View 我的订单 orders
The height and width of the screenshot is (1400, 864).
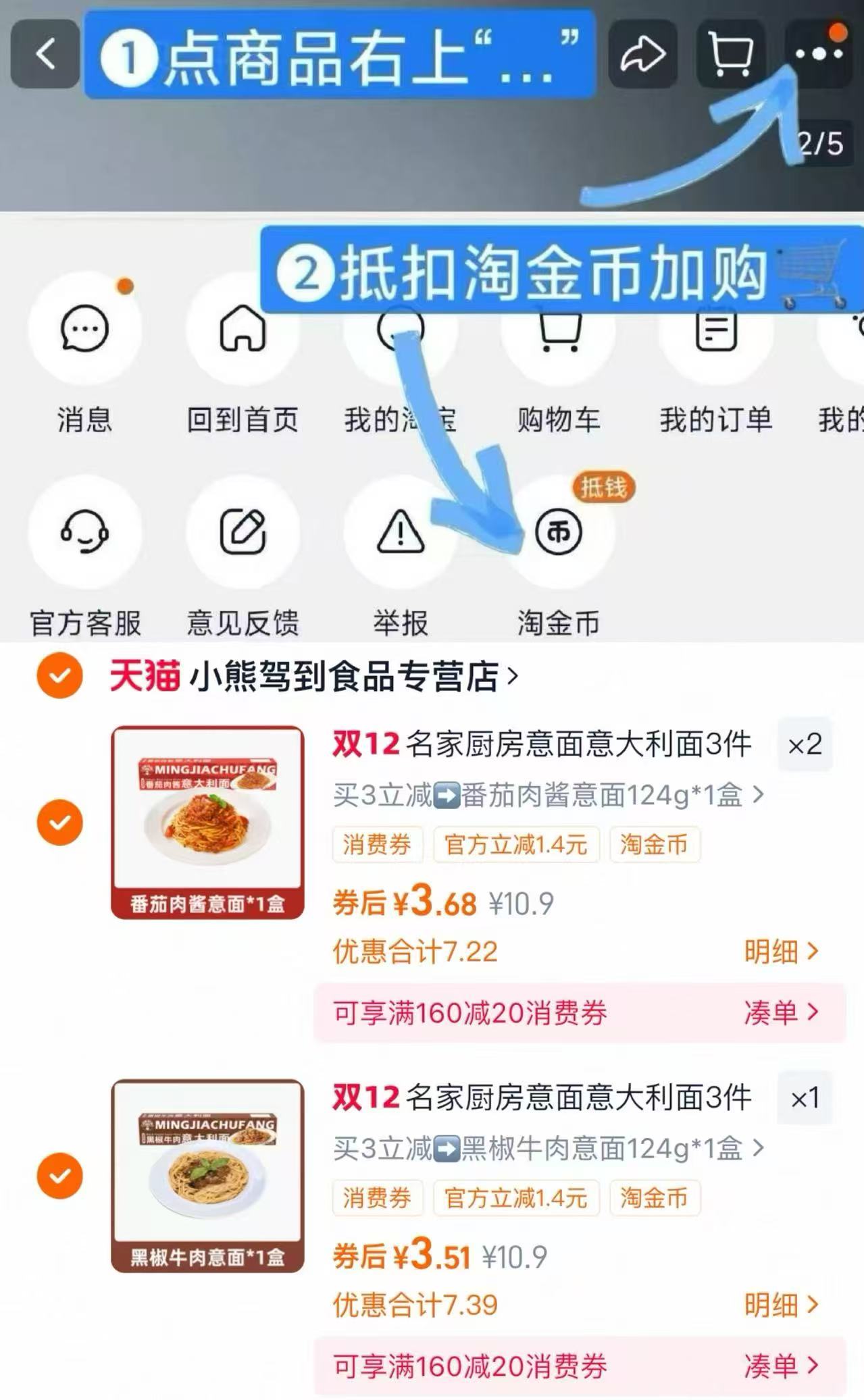[715, 329]
